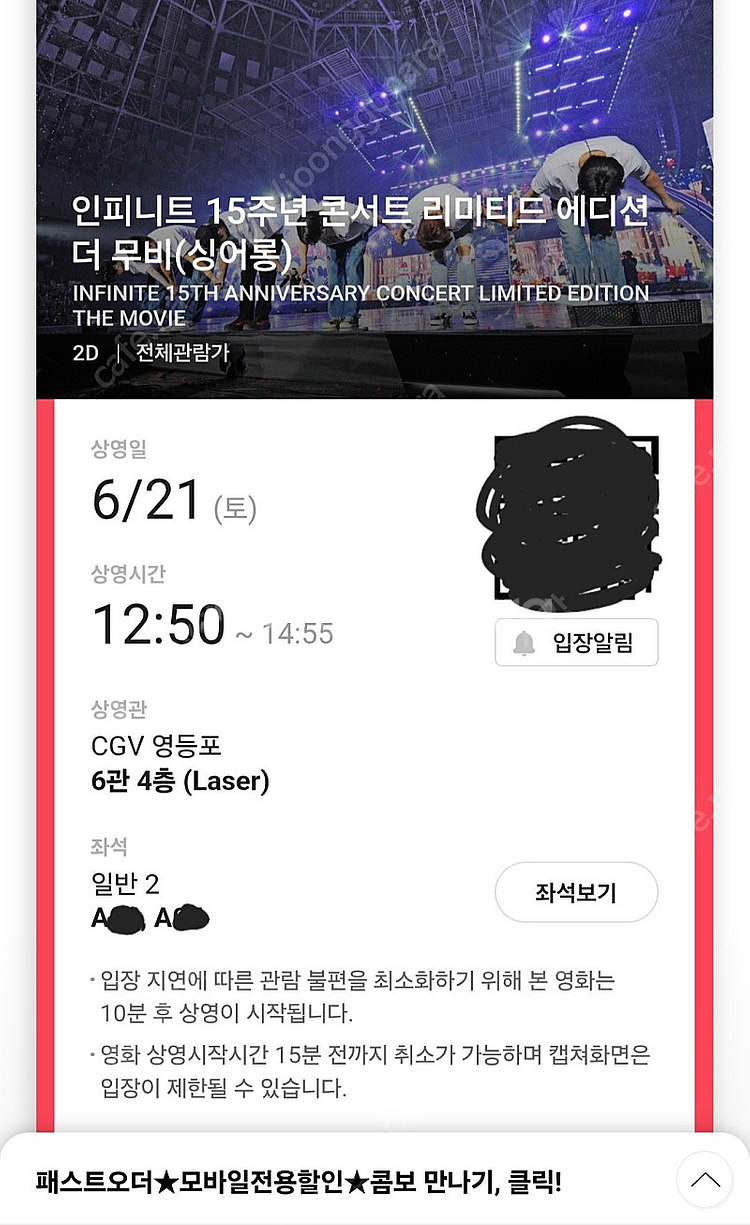The width and height of the screenshot is (750, 1225).
Task: Open the 패스트오더 combo discount banner
Action: click(300, 1182)
